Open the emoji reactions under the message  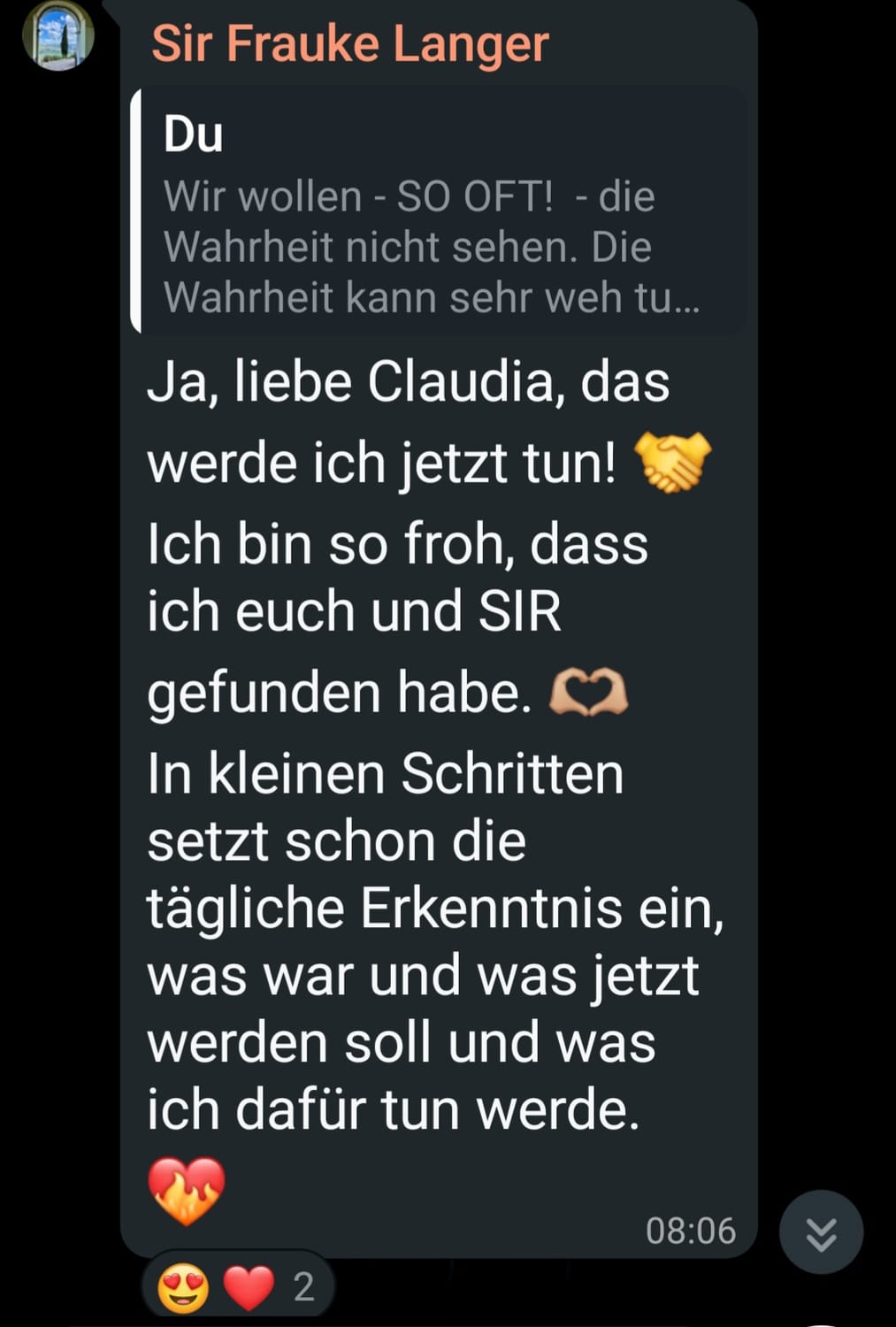[x=237, y=1287]
